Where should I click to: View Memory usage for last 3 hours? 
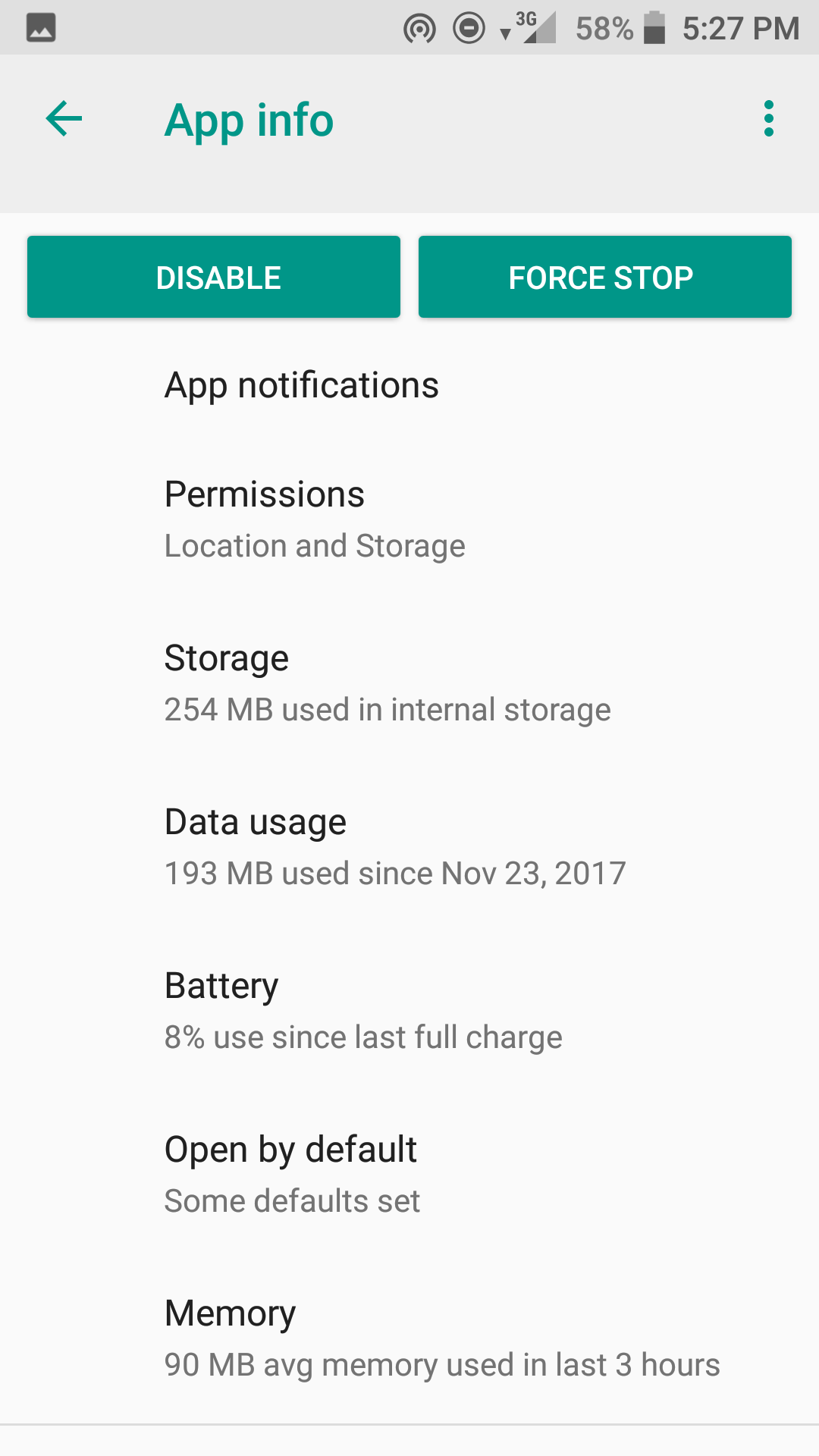pos(409,1338)
